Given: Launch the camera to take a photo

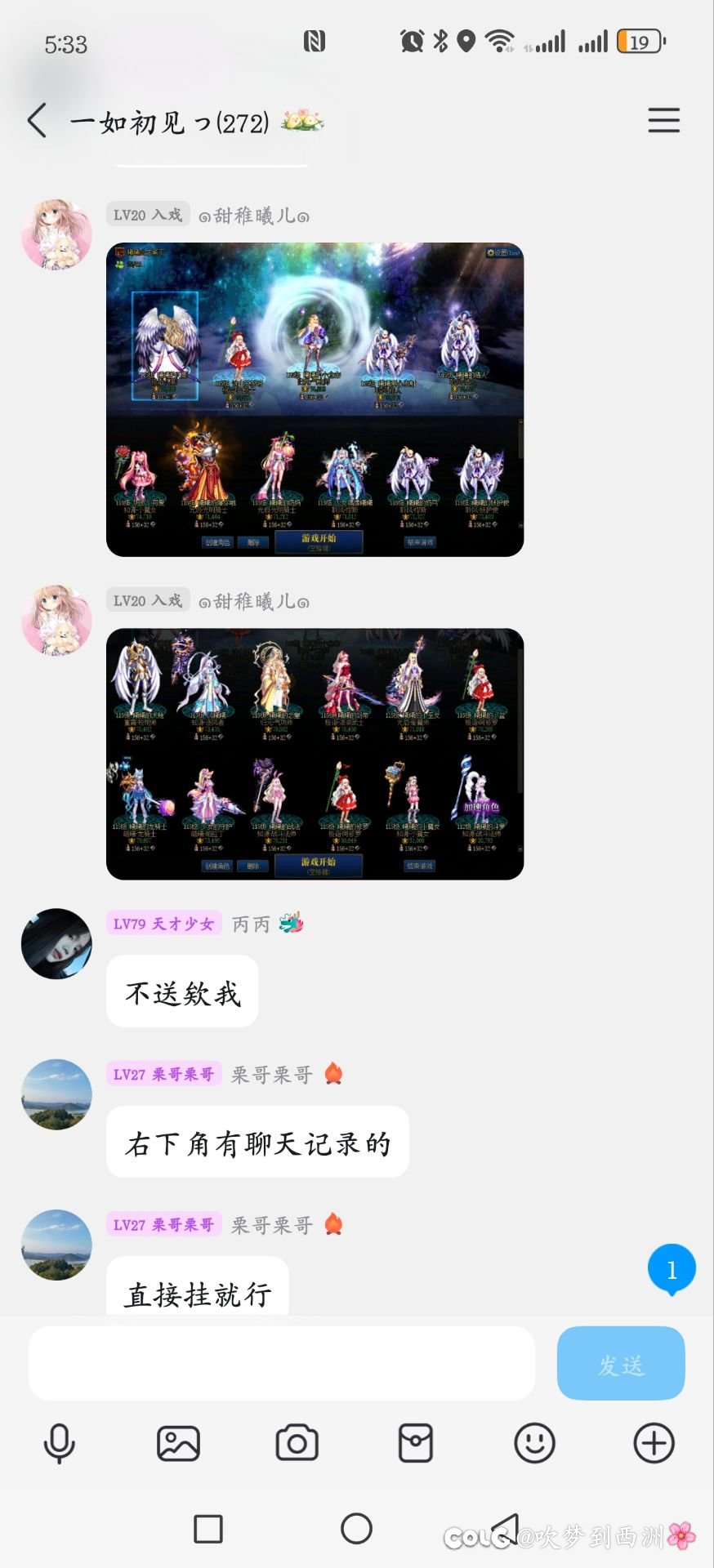Looking at the screenshot, I should [x=297, y=1443].
